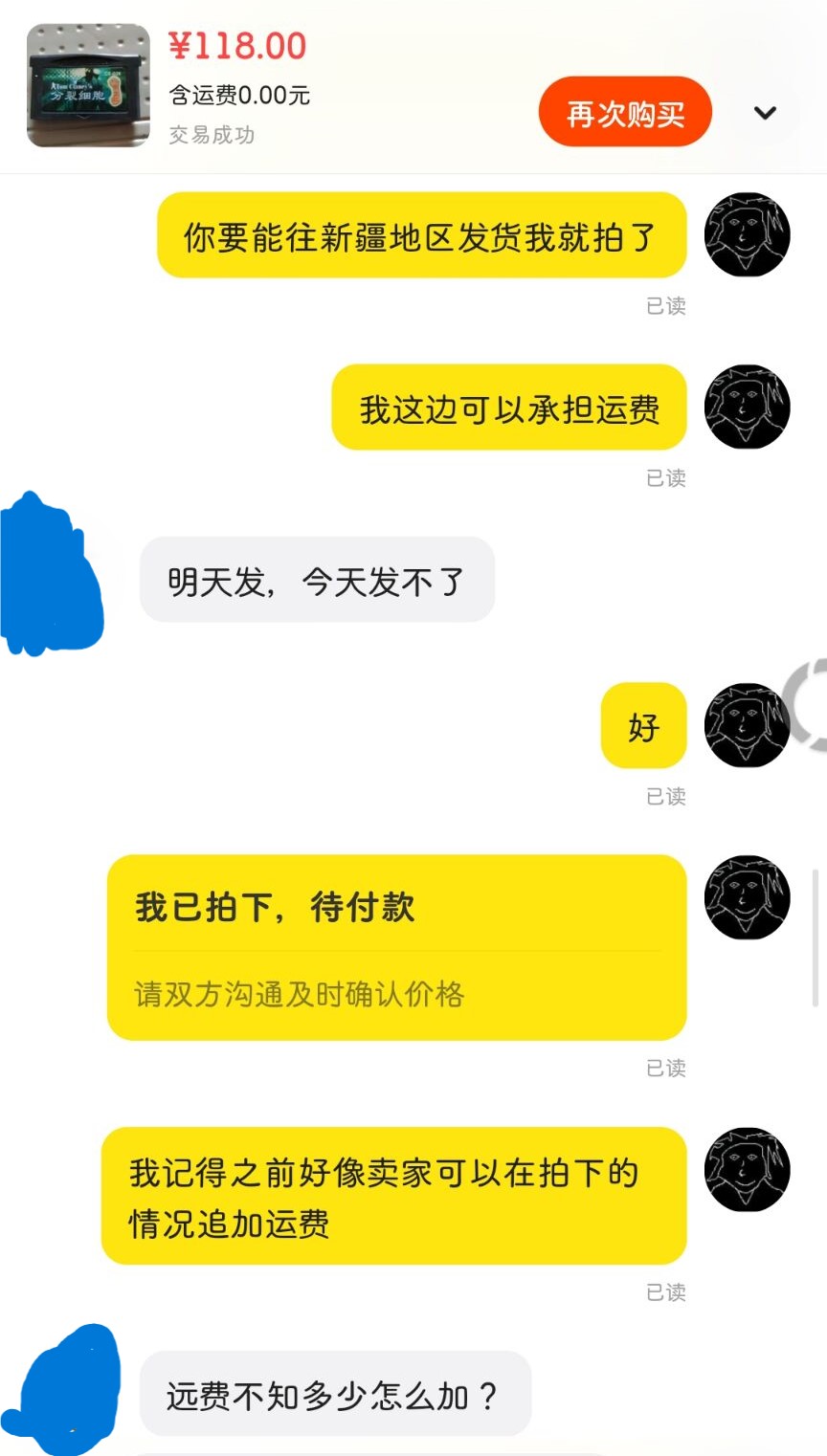827x1456 pixels.
Task: Tap the 再次购买 button
Action: 625,113
